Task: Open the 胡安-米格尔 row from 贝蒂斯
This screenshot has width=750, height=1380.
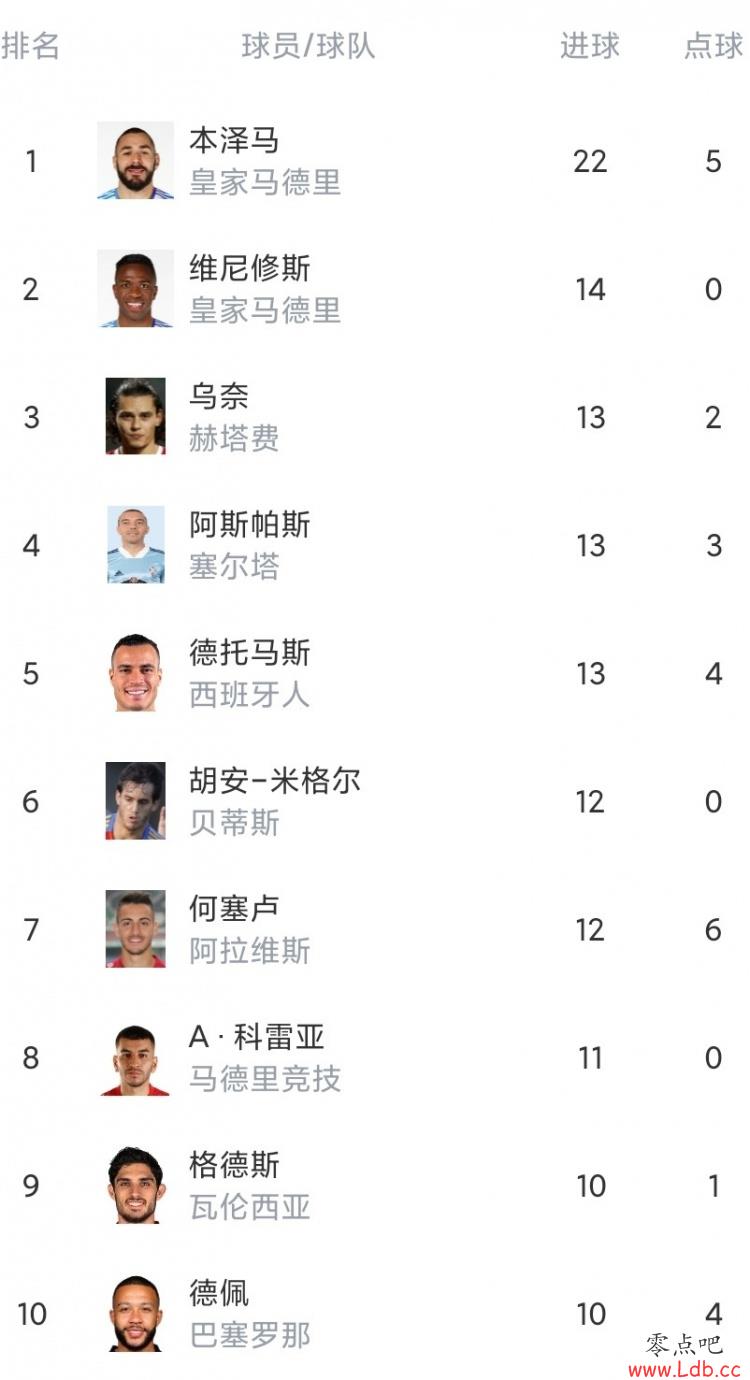Action: (x=375, y=801)
